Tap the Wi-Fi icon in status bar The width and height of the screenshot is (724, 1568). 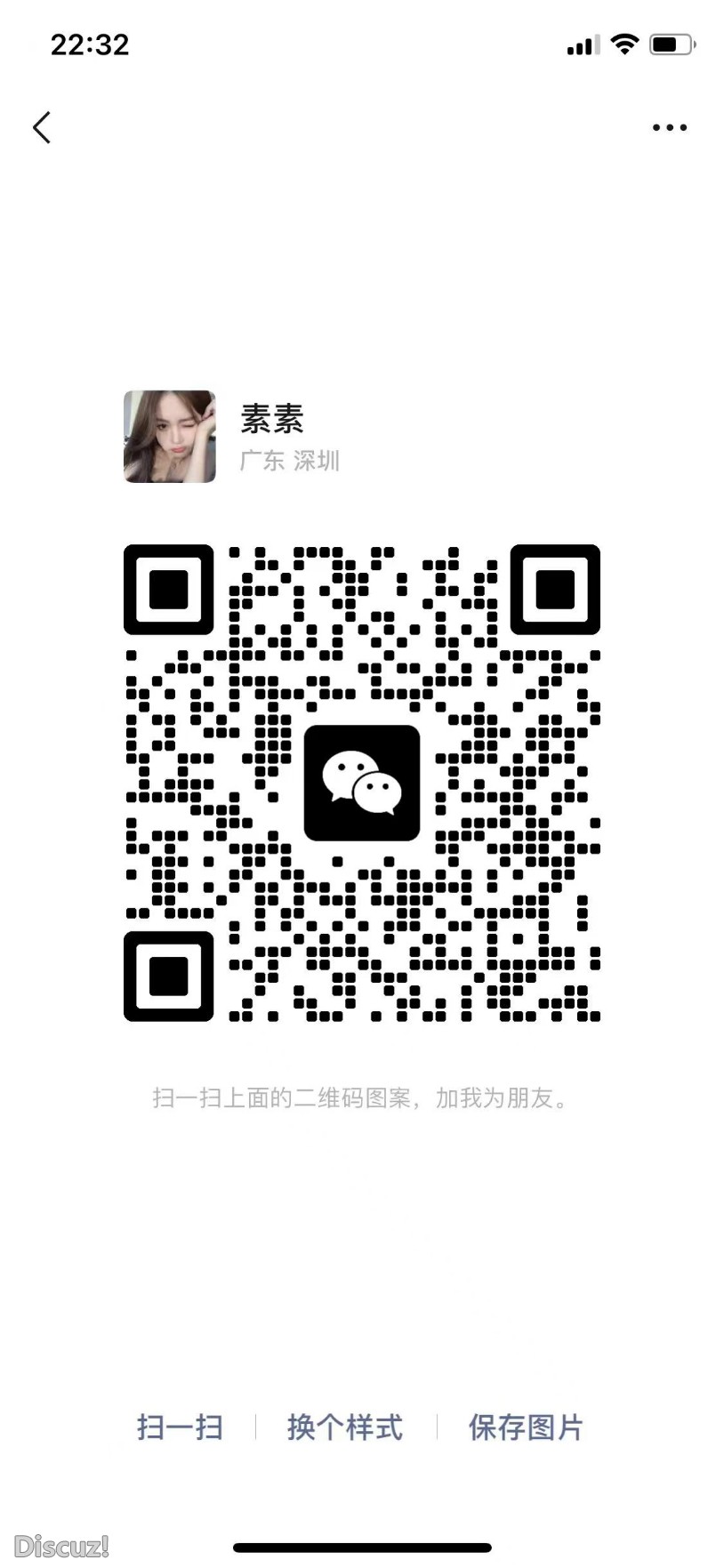[x=623, y=44]
